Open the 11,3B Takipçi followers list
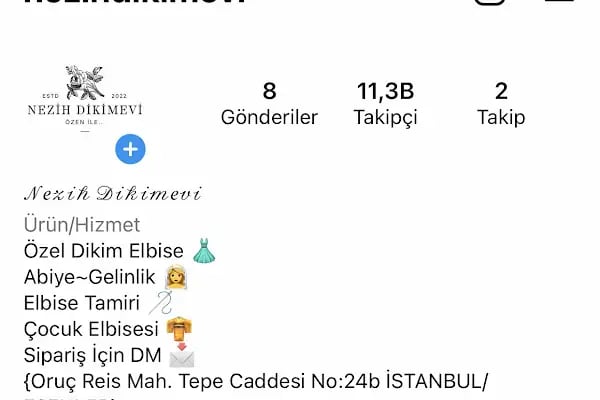 point(385,104)
